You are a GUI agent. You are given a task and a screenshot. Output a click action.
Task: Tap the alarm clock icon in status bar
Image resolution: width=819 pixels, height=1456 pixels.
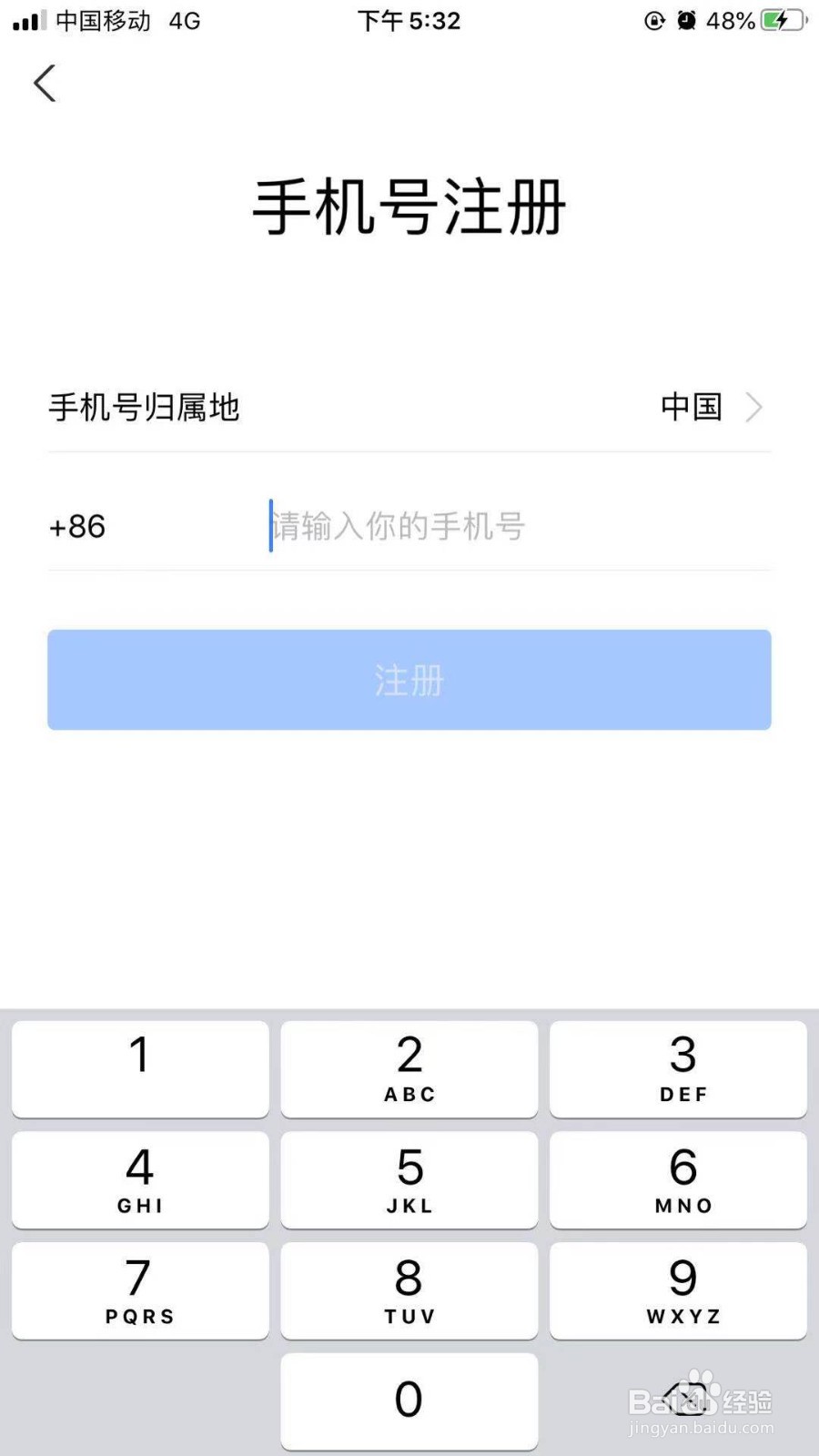pos(685,20)
